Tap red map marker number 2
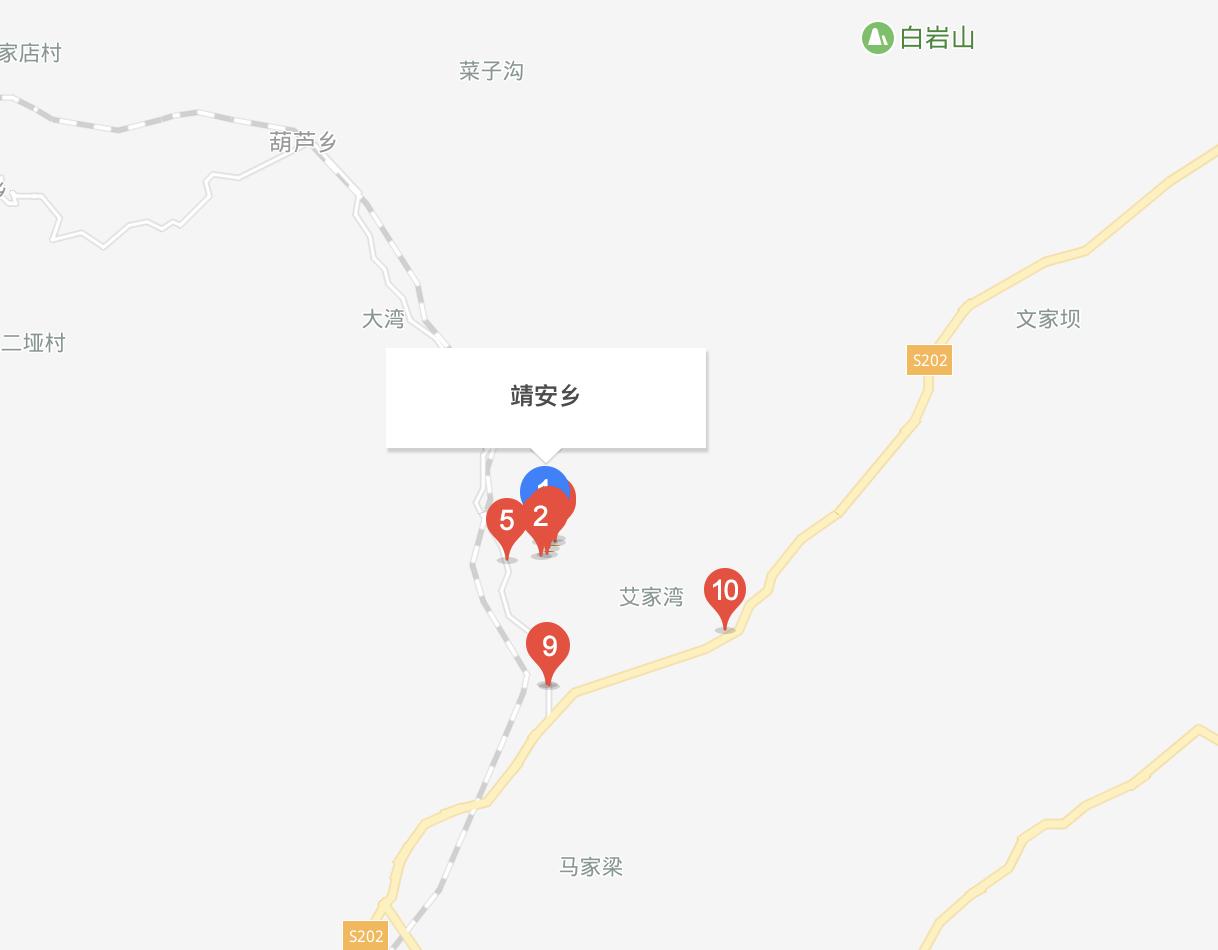Viewport: 1218px width, 950px height. [x=542, y=518]
